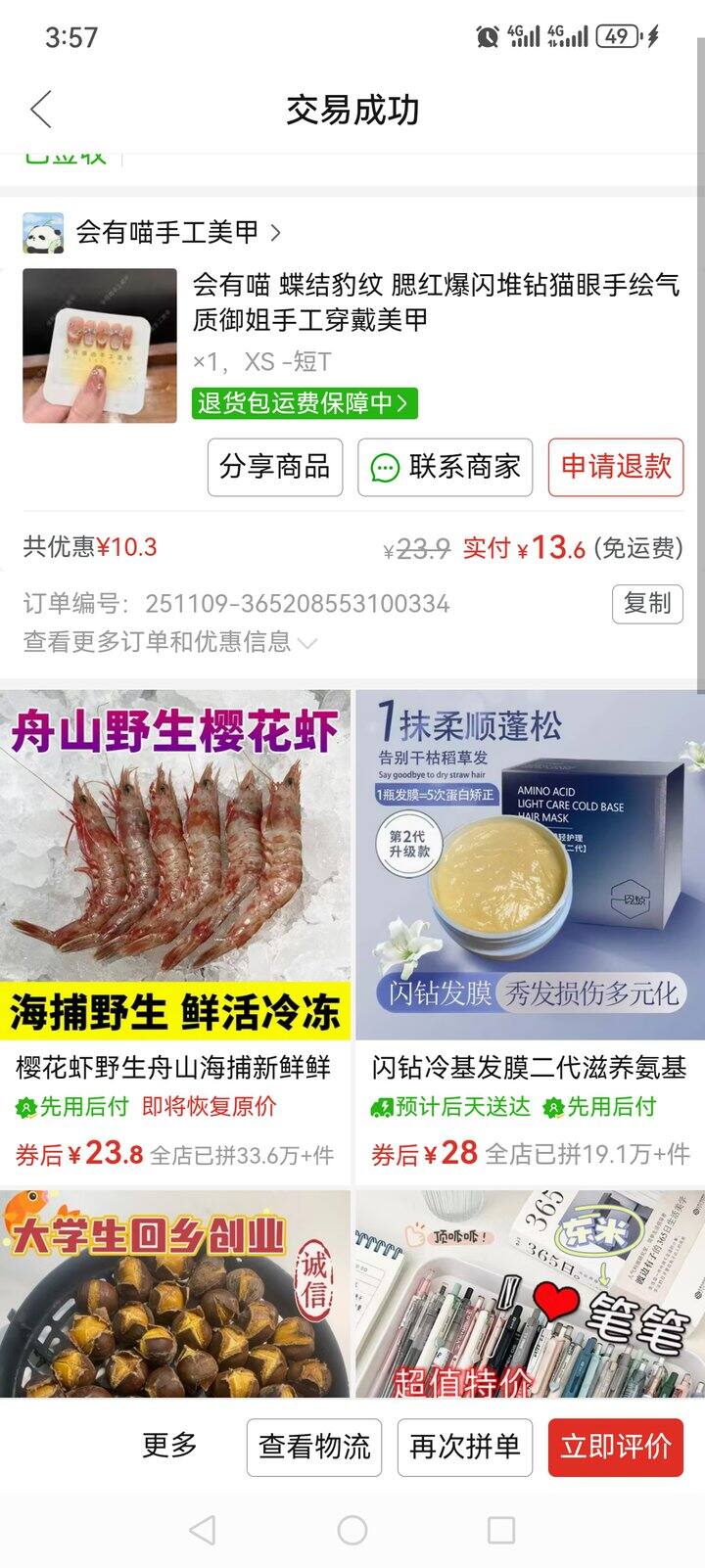Tap 更多 for additional order options
The height and width of the screenshot is (1568, 705).
click(x=169, y=1446)
